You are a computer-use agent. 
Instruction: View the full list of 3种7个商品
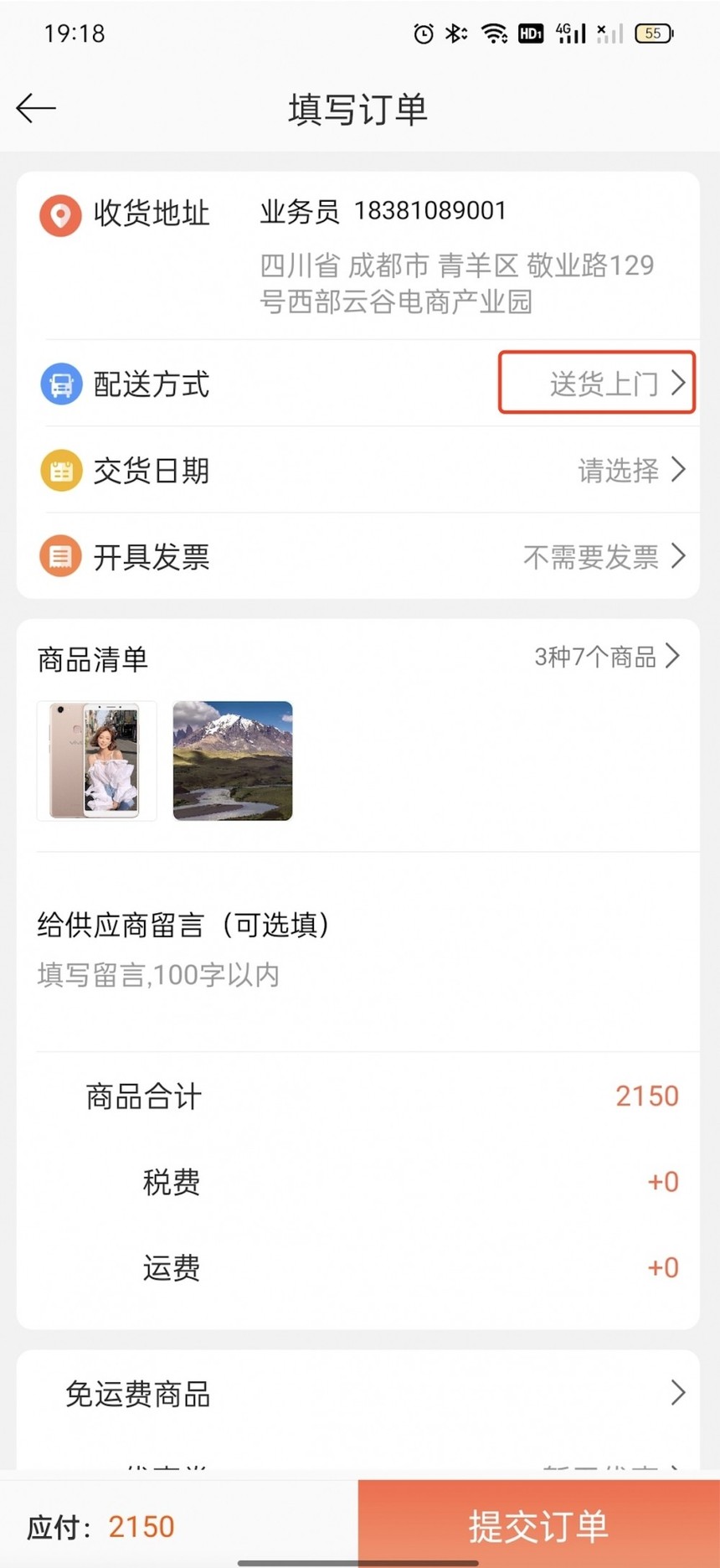tap(606, 658)
